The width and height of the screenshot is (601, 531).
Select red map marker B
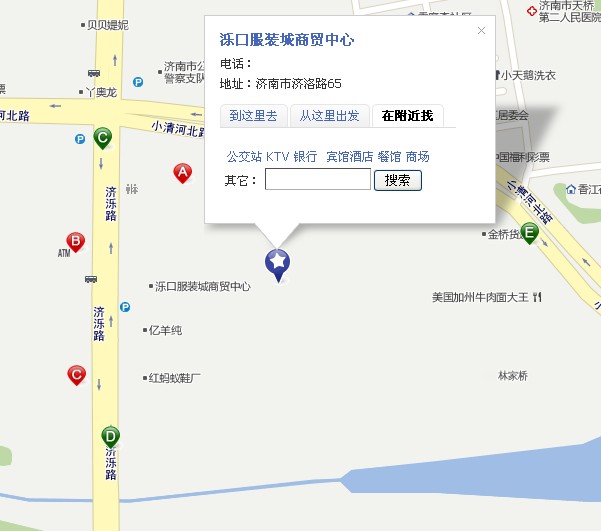pyautogui.click(x=75, y=240)
